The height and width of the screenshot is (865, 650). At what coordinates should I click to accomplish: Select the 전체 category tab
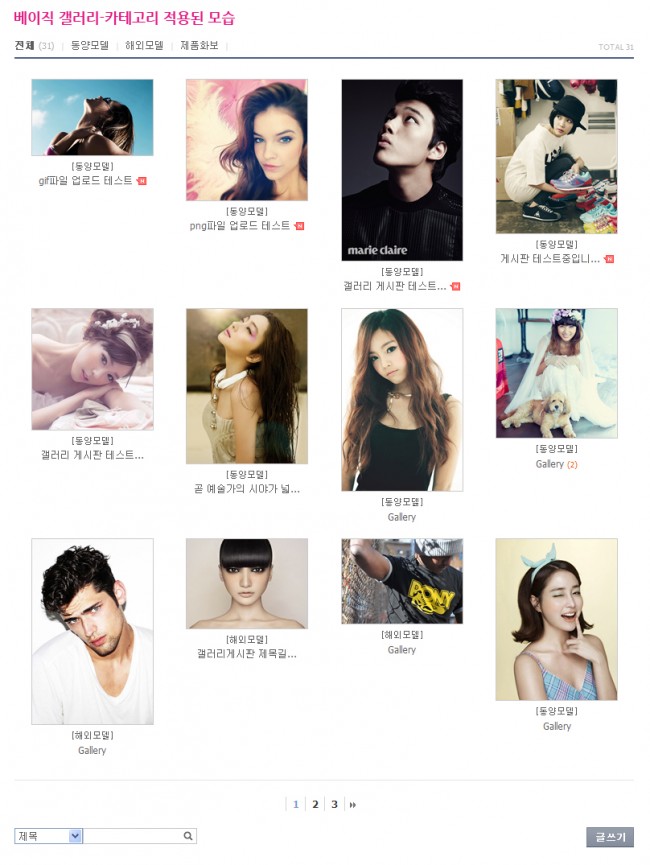point(25,45)
